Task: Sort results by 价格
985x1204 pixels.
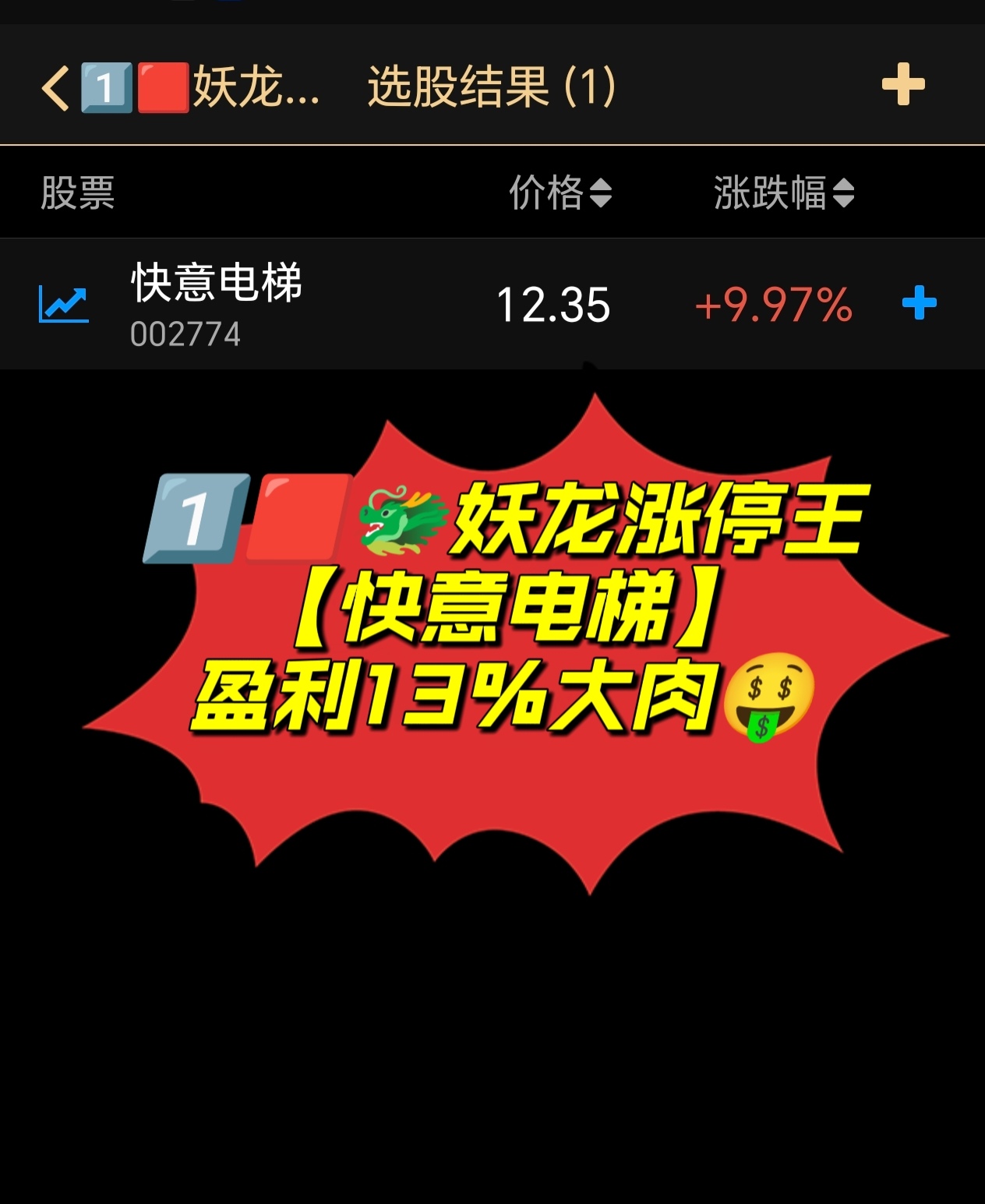Action: [560, 192]
